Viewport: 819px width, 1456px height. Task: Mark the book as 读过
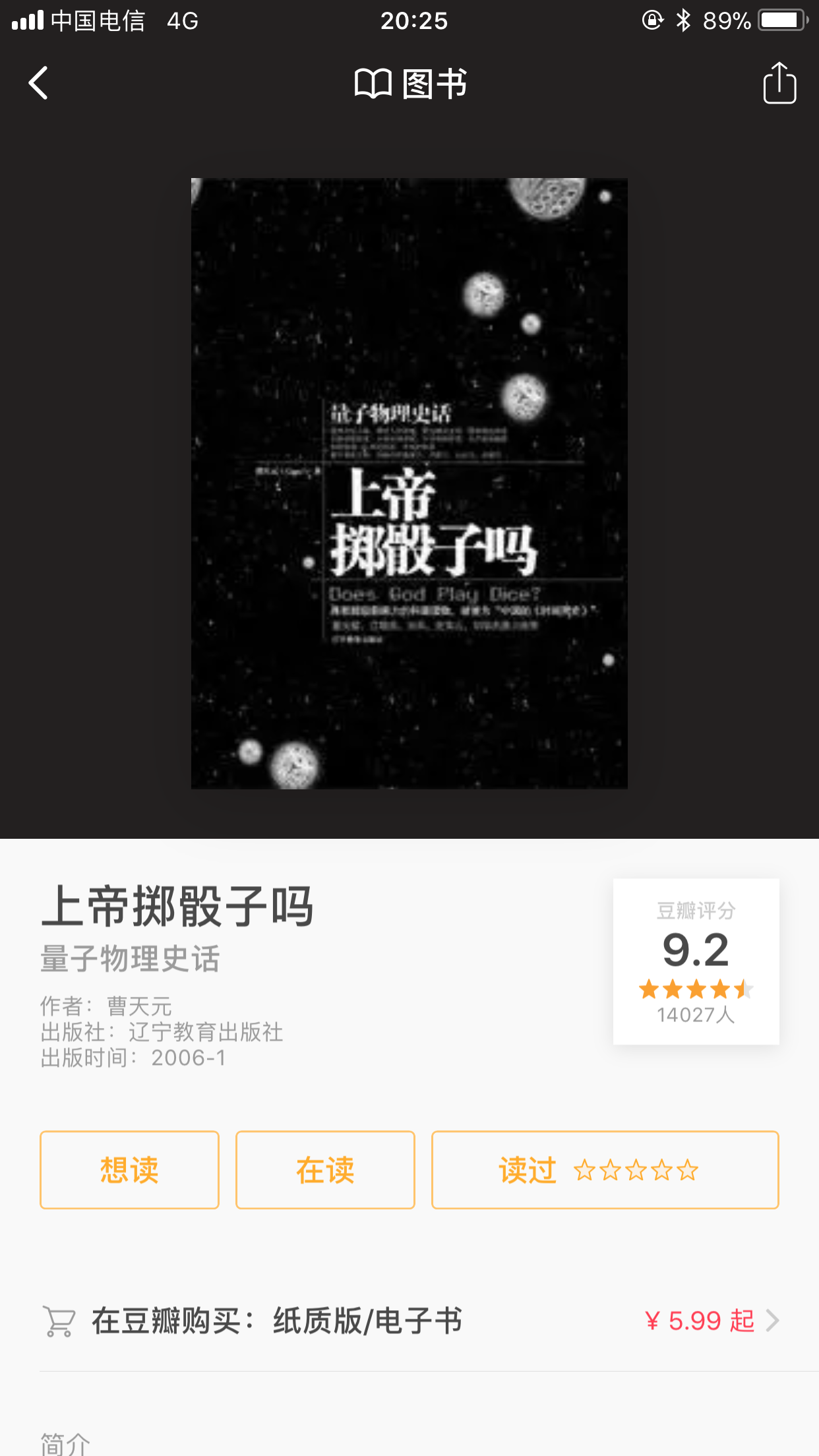(x=604, y=1170)
